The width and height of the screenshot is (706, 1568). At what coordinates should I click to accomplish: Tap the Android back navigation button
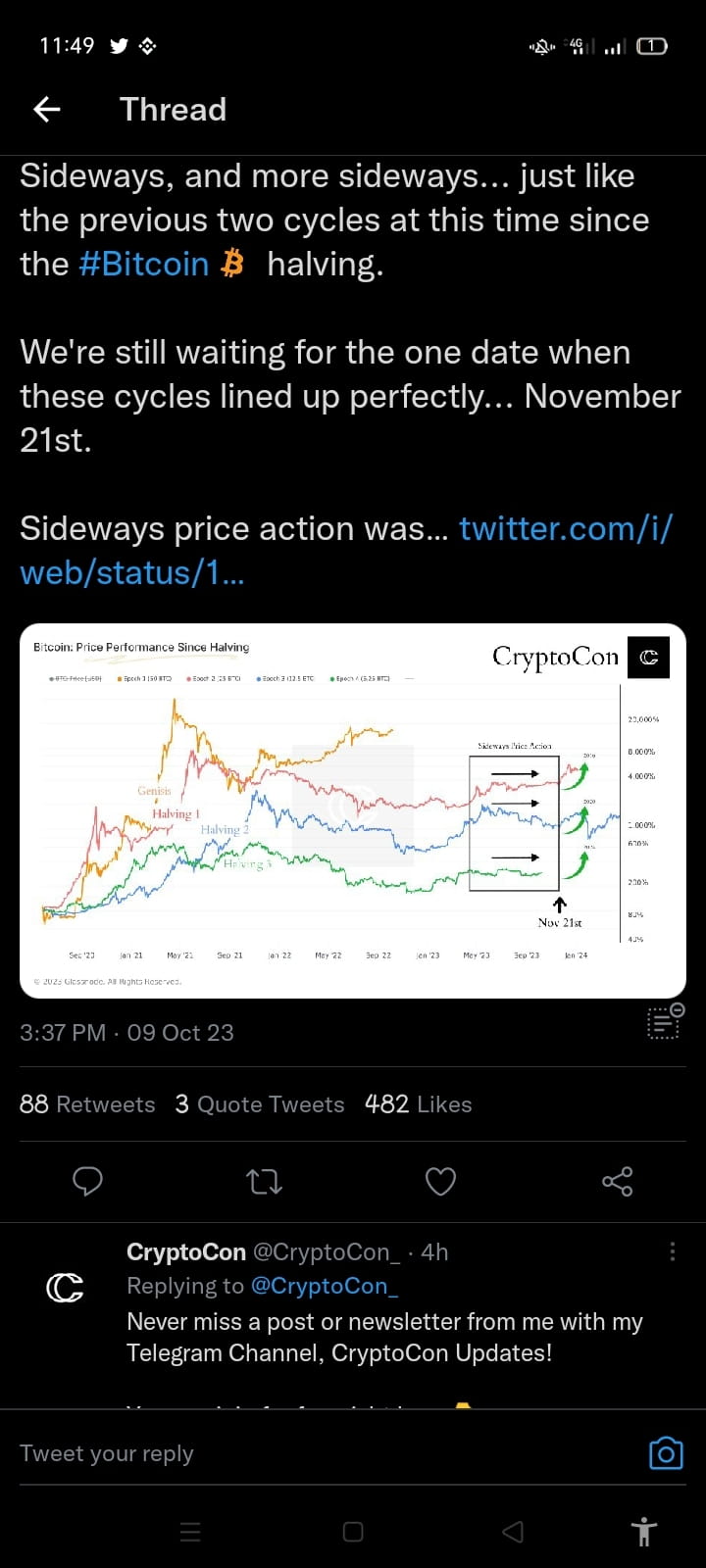point(512,1532)
